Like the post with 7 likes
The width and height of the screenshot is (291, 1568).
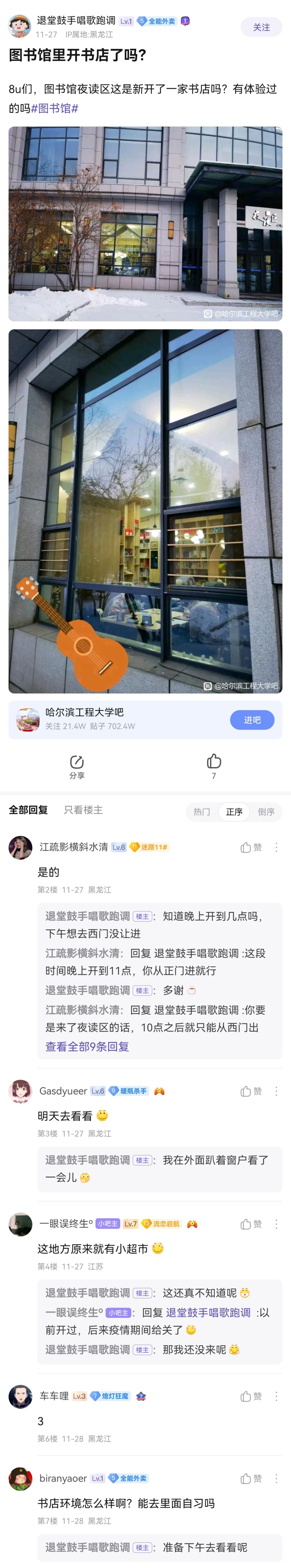point(213,766)
